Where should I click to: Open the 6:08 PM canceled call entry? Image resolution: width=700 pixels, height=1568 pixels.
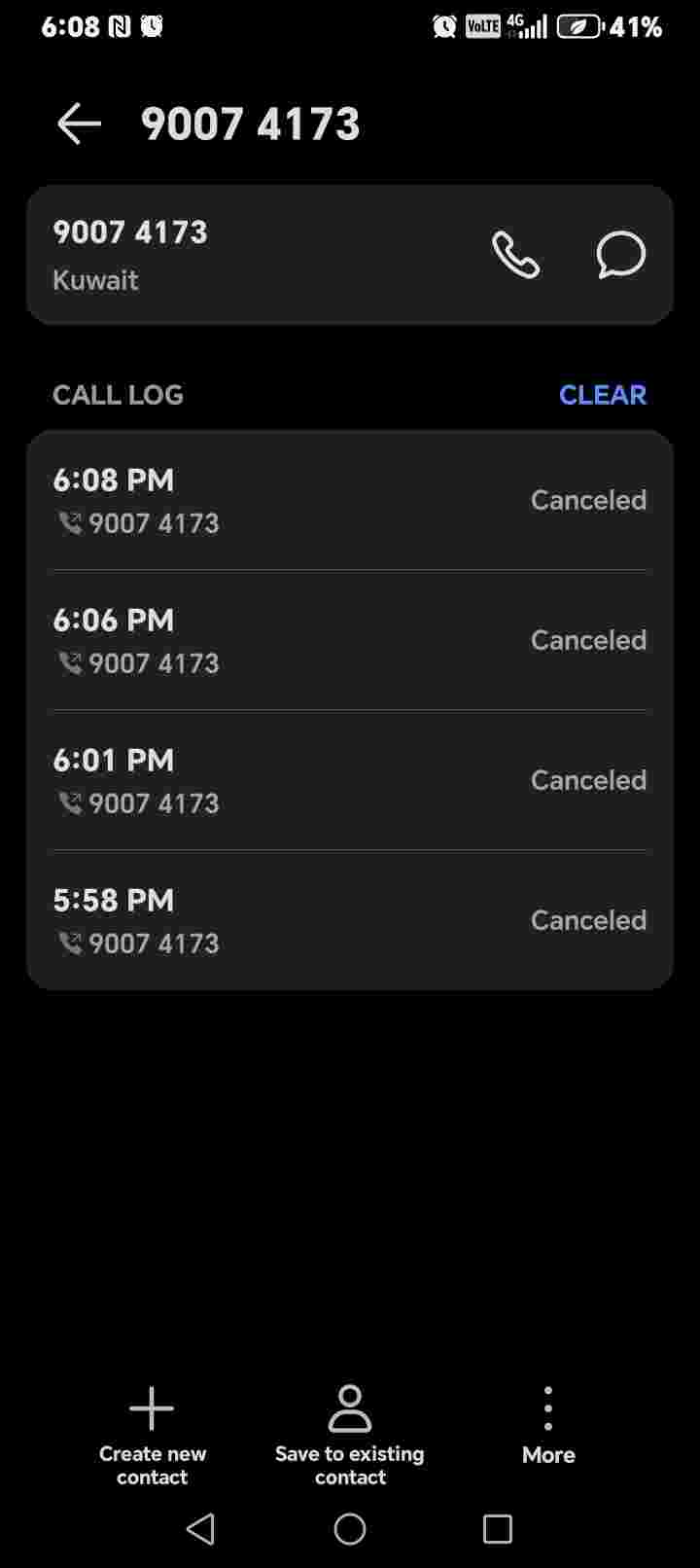point(350,500)
